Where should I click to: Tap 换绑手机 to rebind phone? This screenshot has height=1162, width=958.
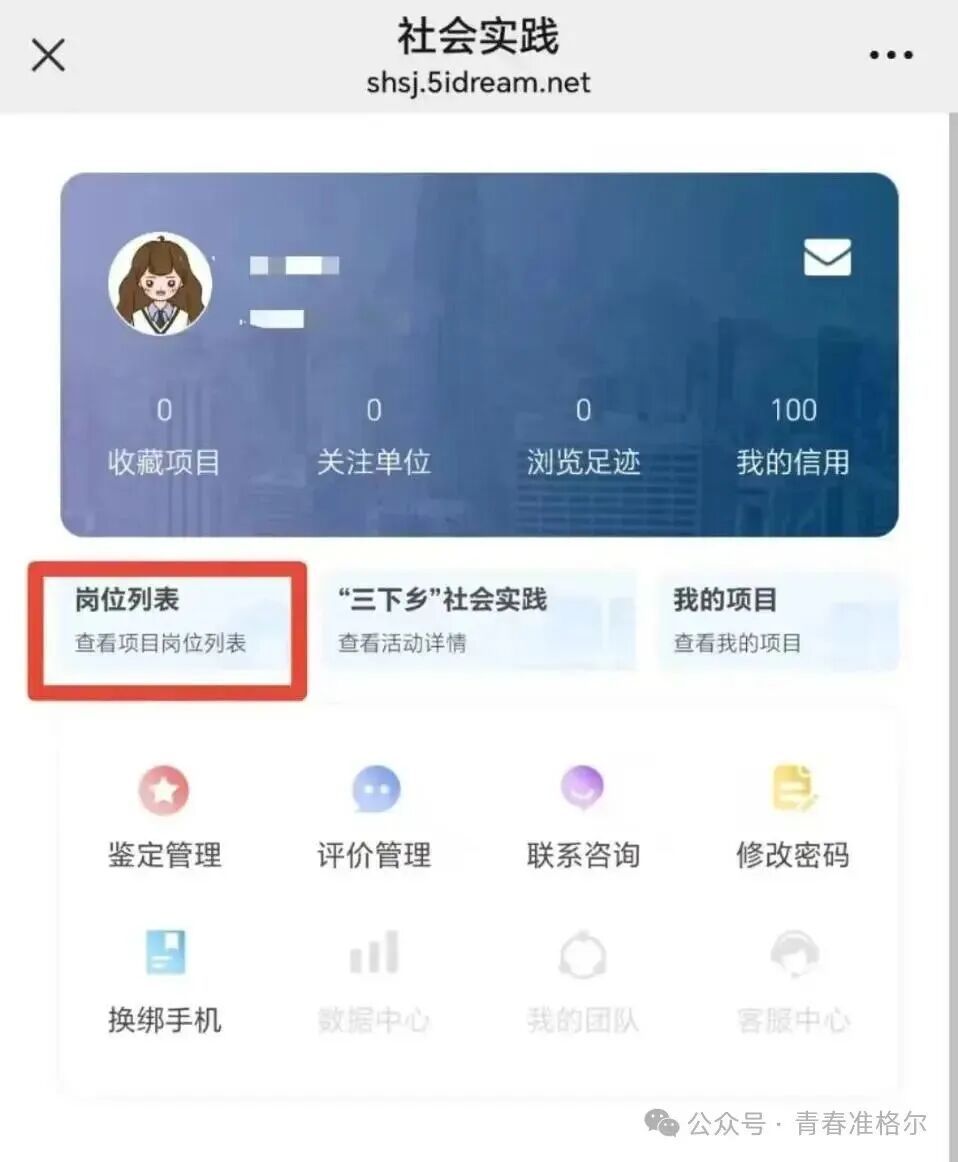164,980
